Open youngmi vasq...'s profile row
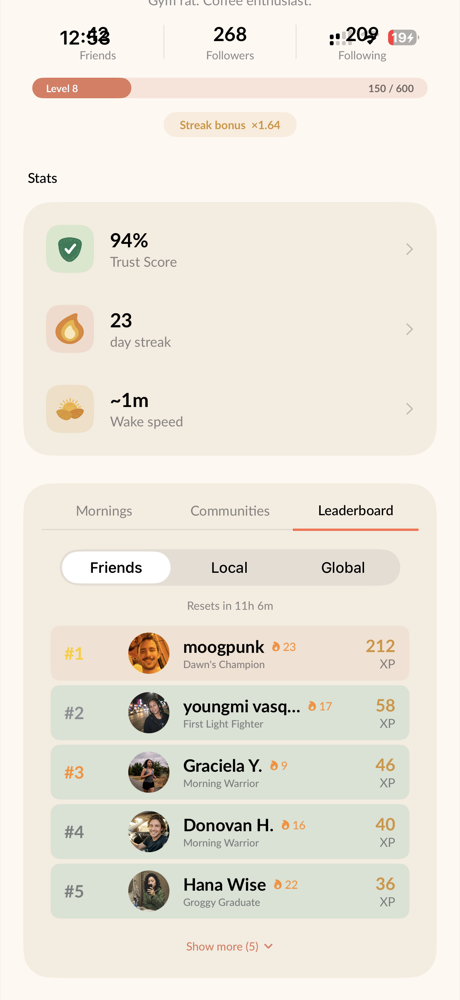 pos(230,712)
